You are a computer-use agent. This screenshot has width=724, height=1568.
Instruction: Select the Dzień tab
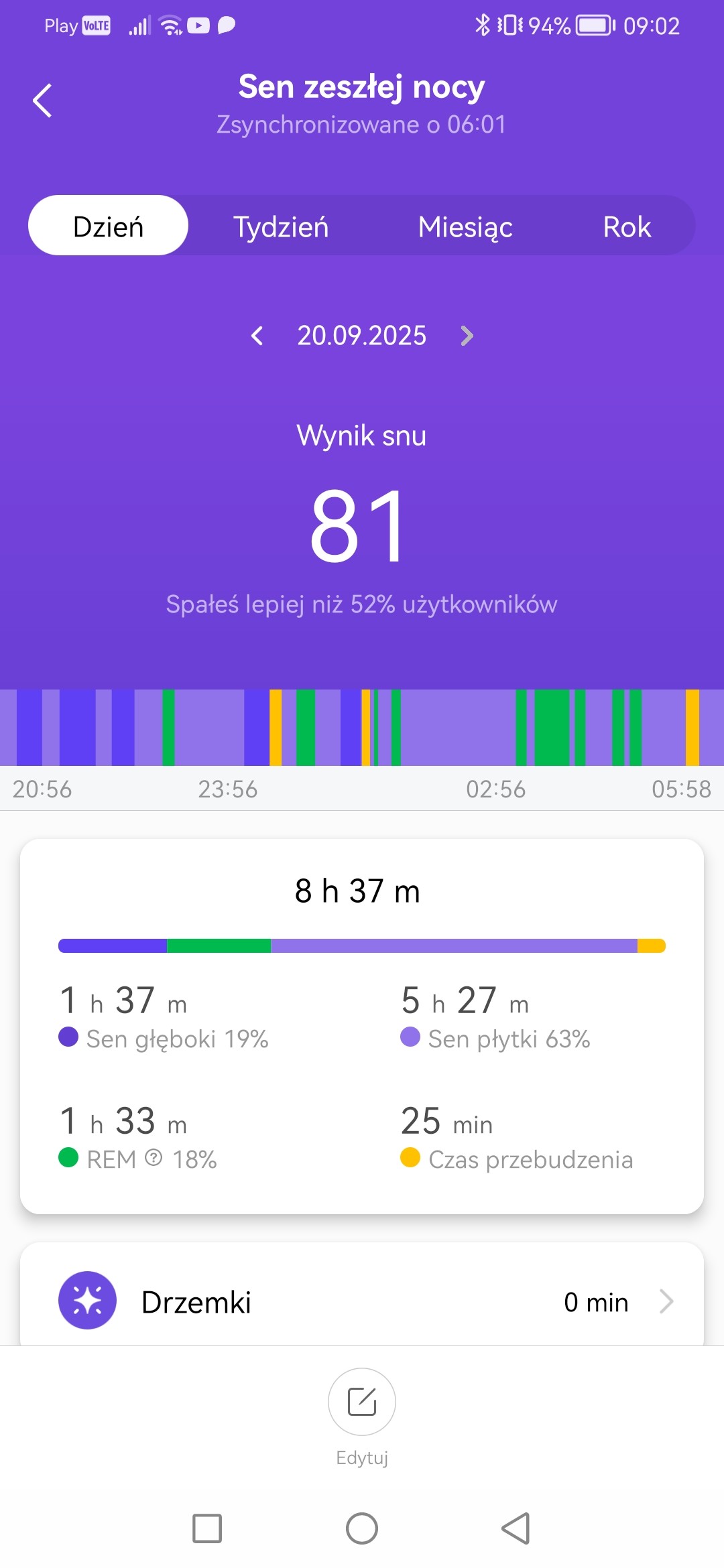tap(108, 226)
